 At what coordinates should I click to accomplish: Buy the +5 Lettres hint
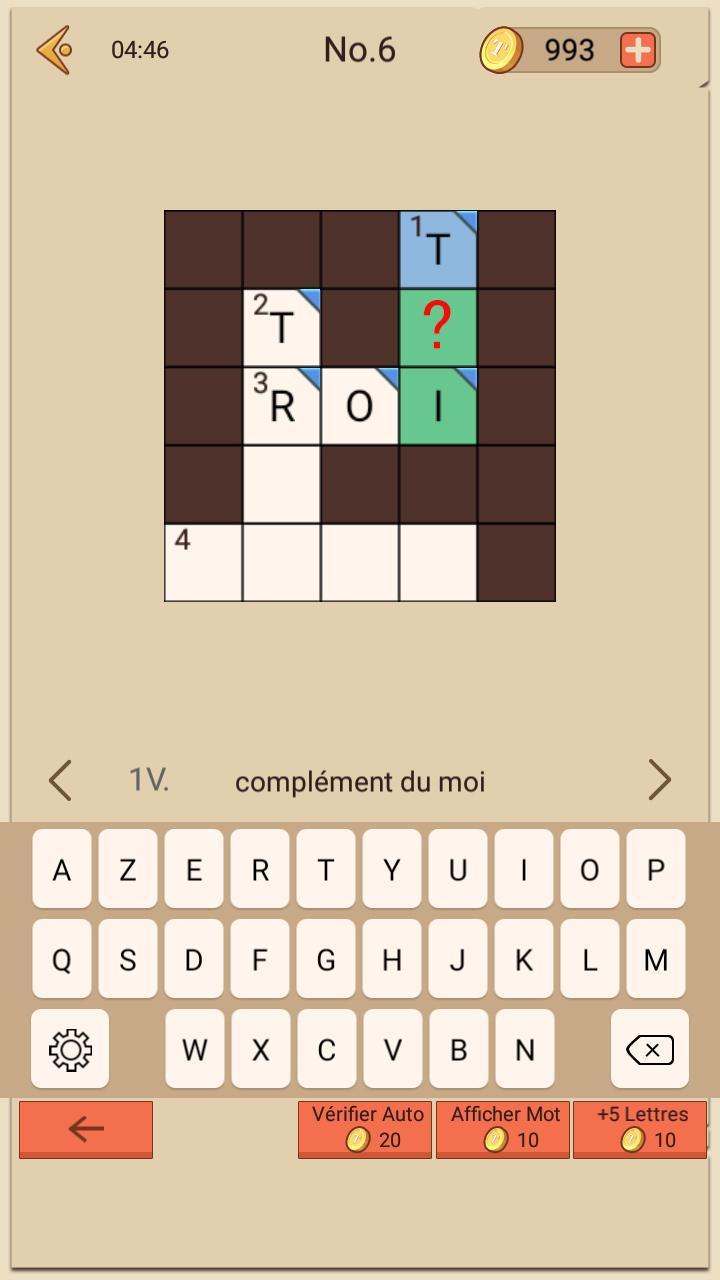pyautogui.click(x=640, y=1129)
